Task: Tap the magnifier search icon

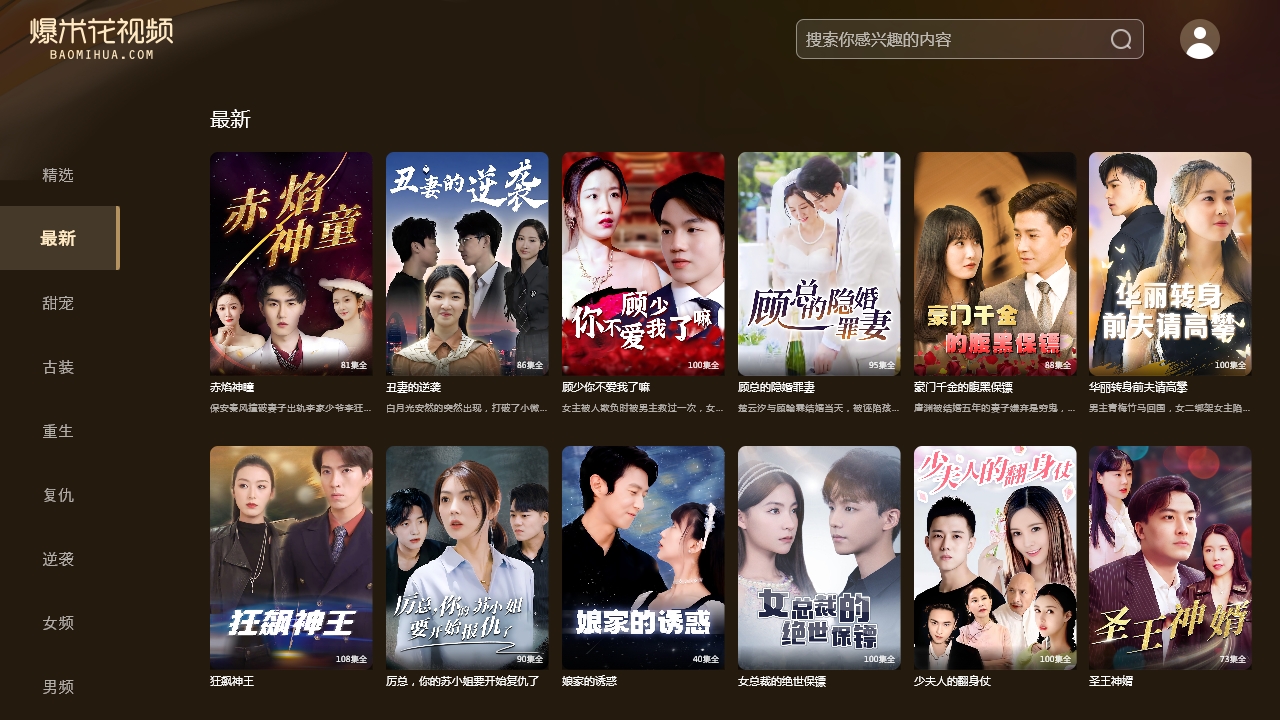Action: point(1121,40)
